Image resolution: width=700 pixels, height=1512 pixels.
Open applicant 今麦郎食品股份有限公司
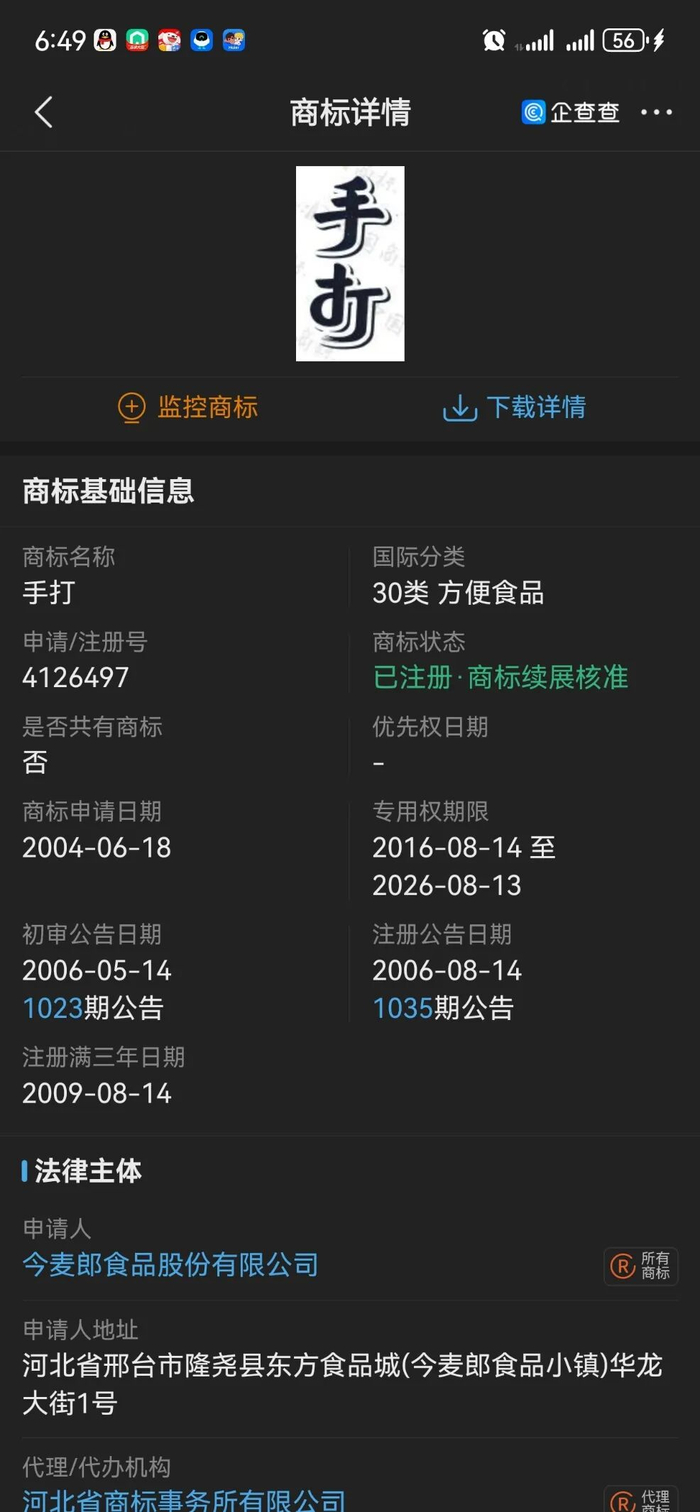click(x=170, y=1264)
